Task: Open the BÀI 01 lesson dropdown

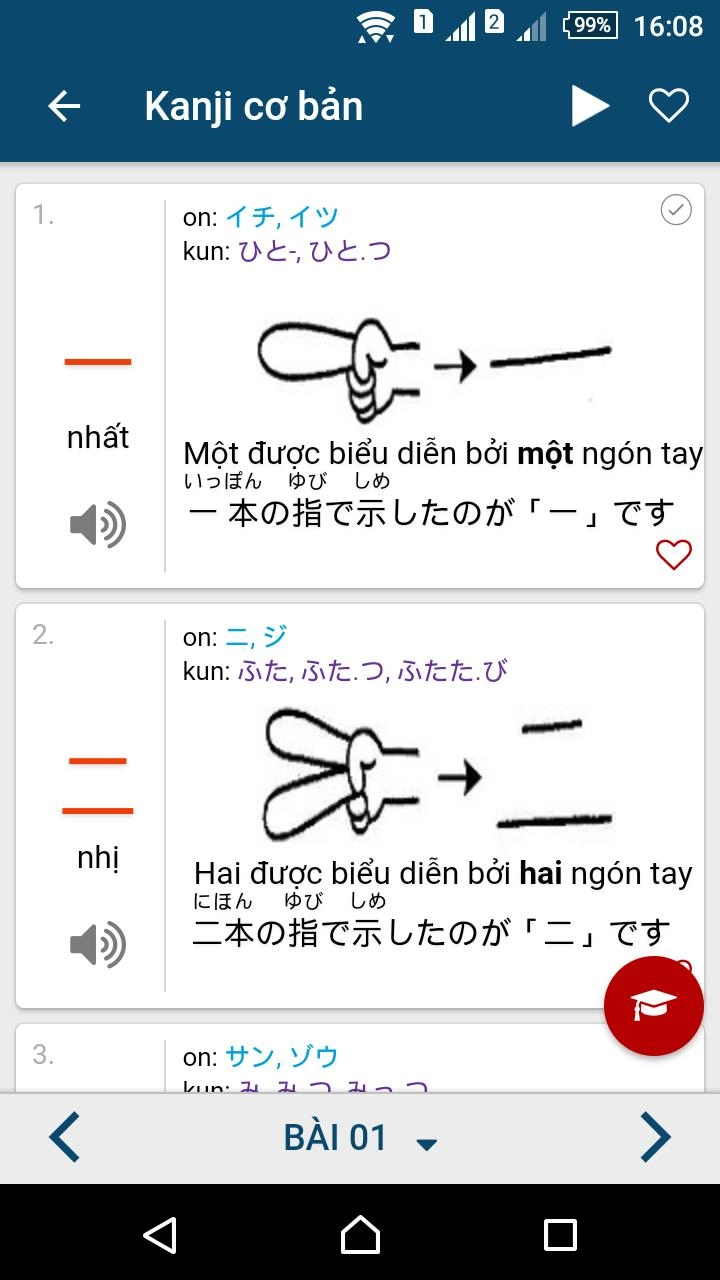Action: click(x=360, y=1138)
